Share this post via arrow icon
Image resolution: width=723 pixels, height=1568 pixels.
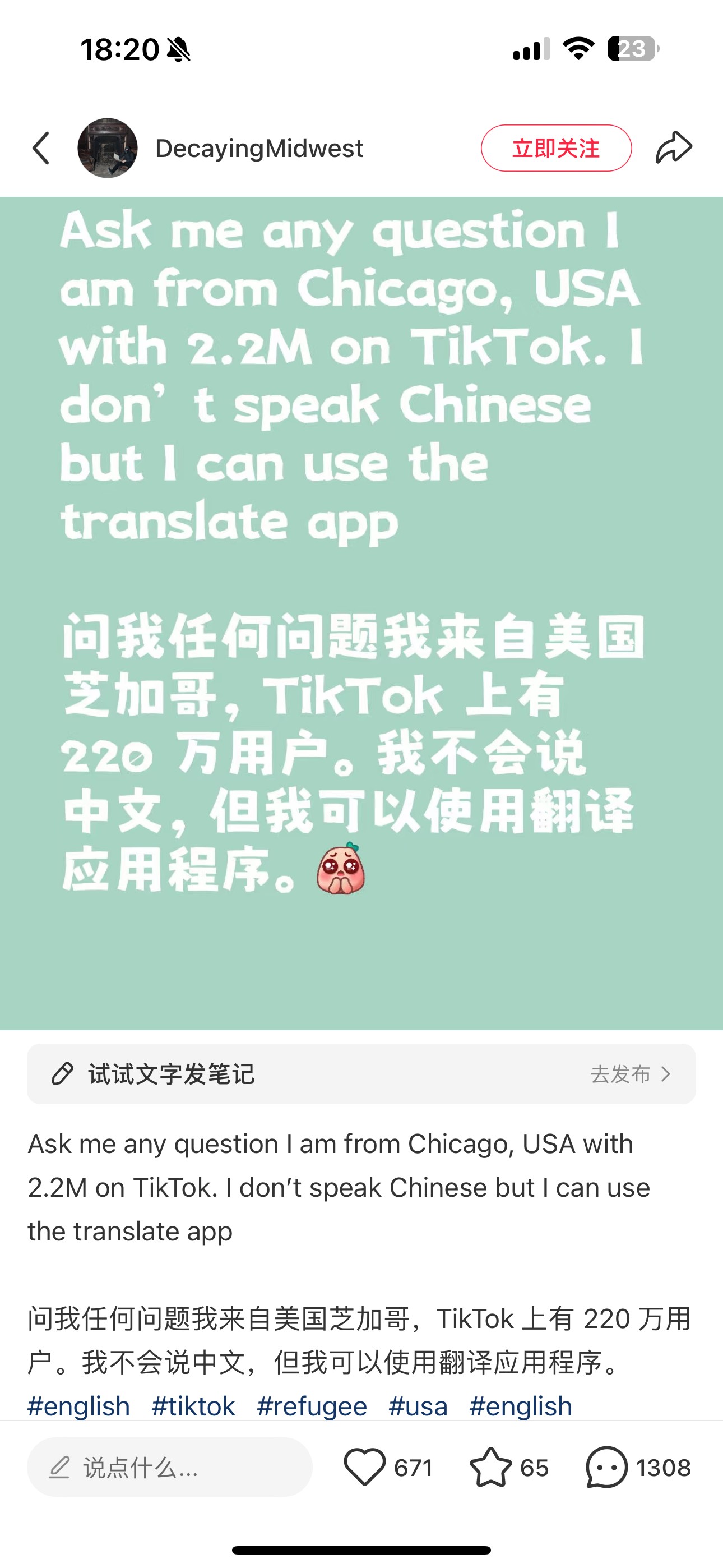tap(674, 148)
